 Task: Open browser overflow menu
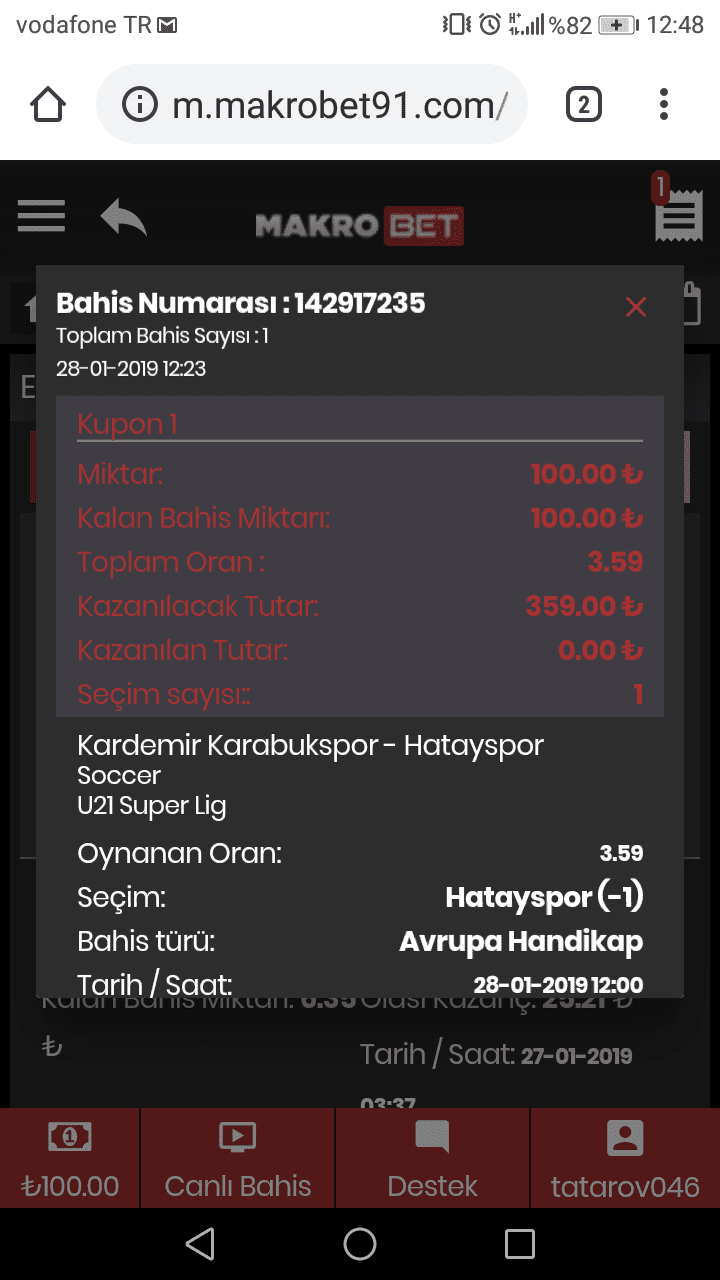coord(664,104)
